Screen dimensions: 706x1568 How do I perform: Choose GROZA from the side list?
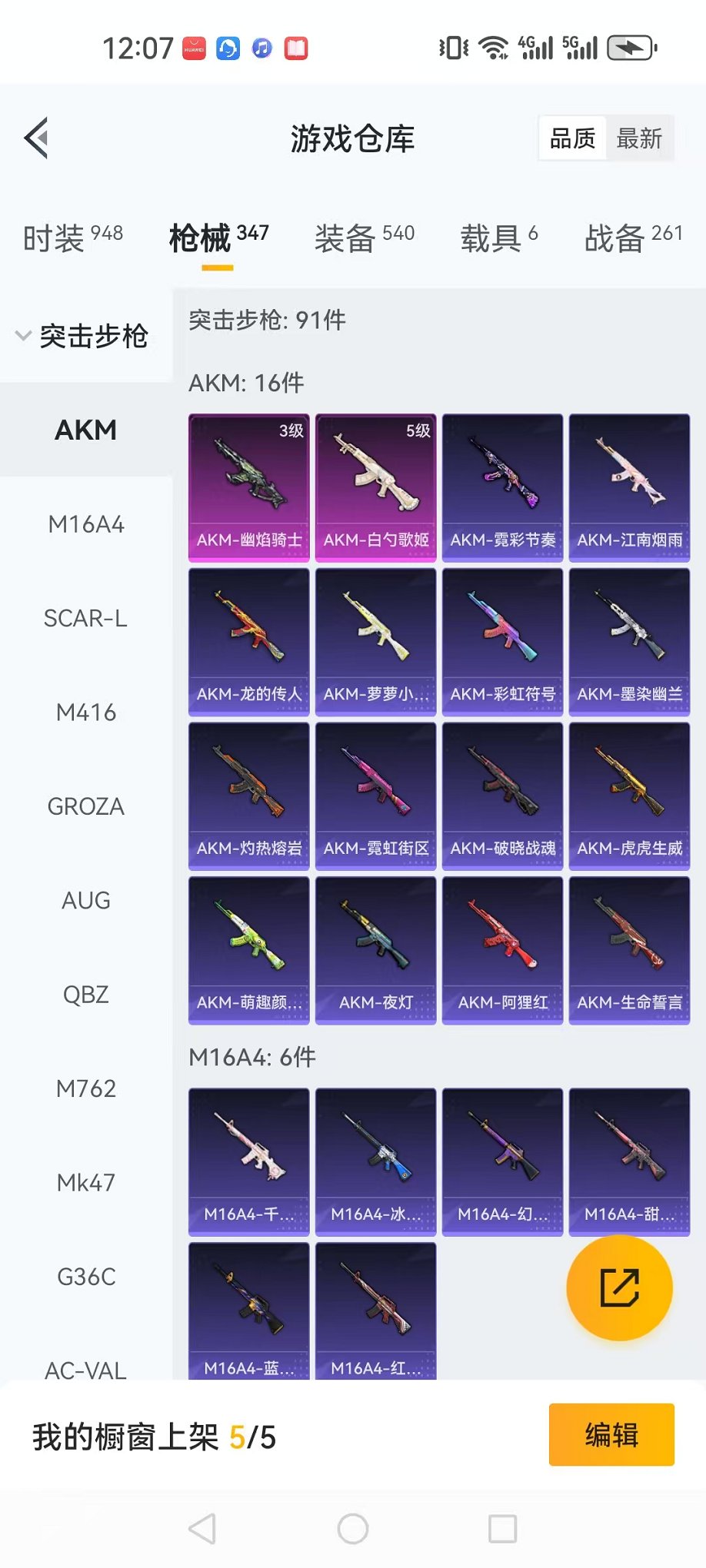(86, 807)
